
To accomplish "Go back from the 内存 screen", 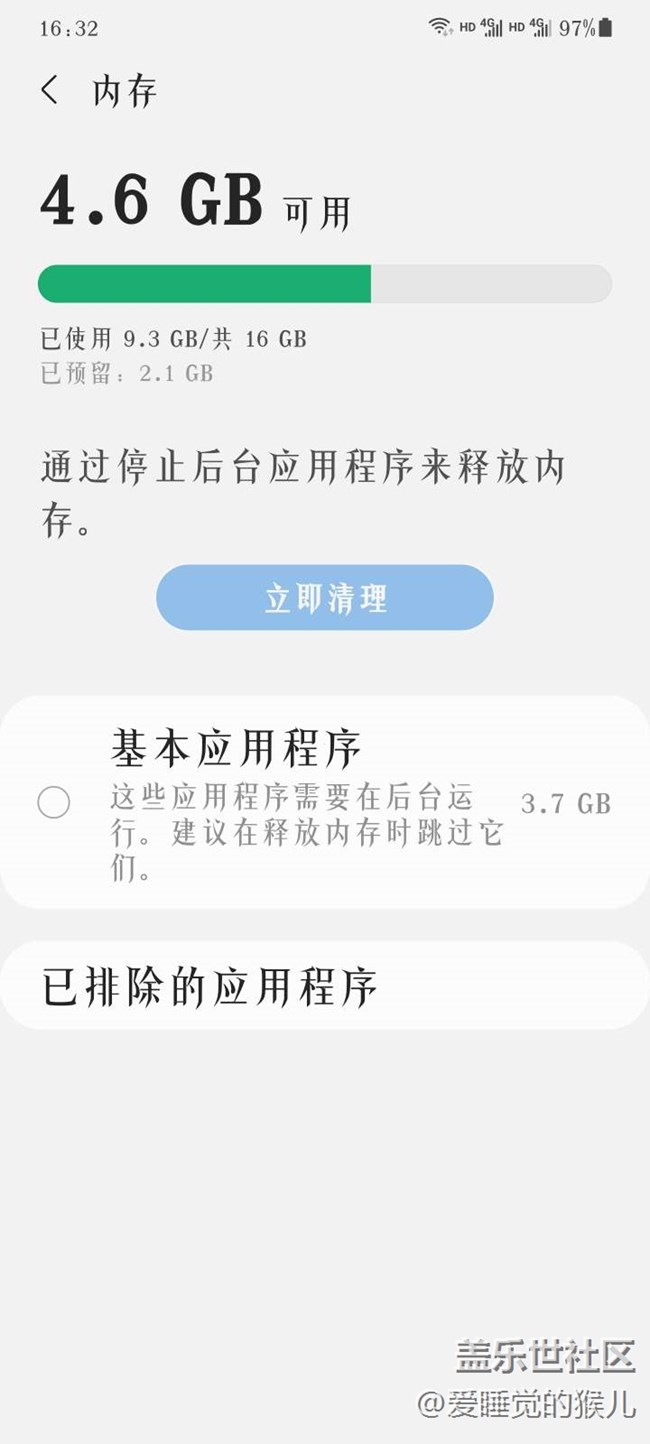I will 49,91.
